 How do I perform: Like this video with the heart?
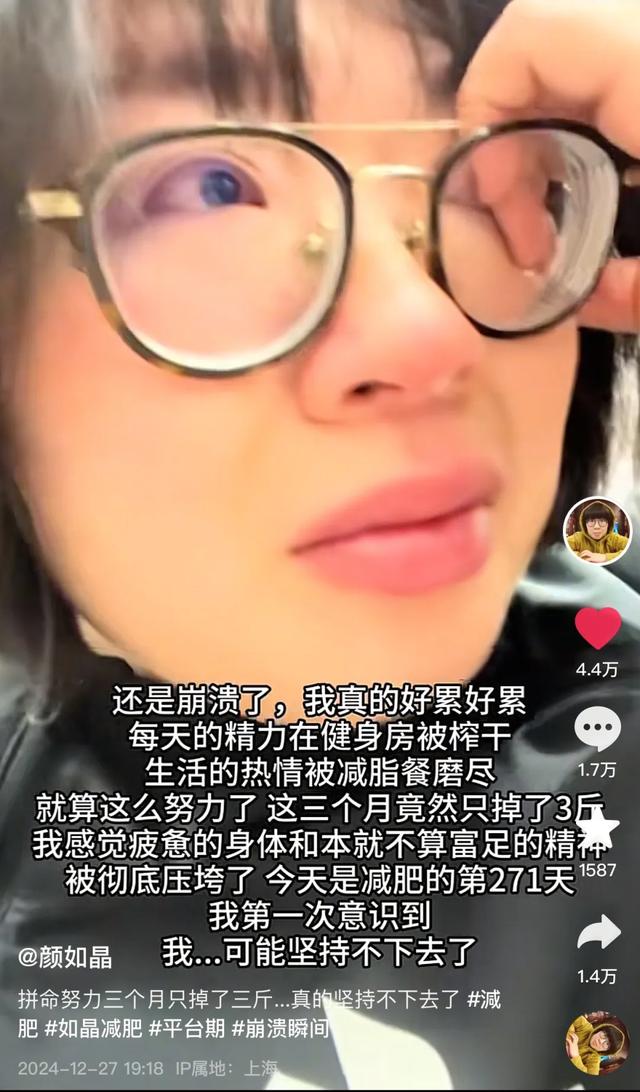click(x=597, y=629)
